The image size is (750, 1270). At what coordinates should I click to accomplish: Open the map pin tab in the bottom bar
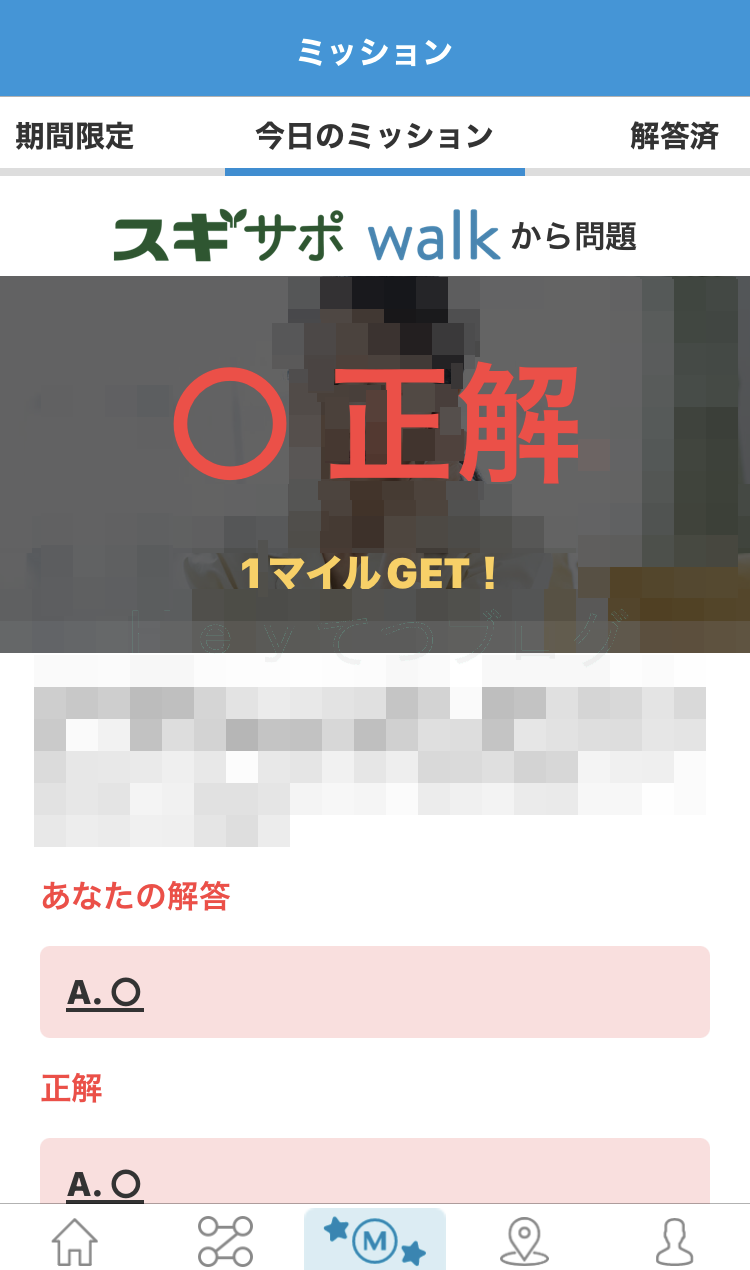pos(524,1241)
